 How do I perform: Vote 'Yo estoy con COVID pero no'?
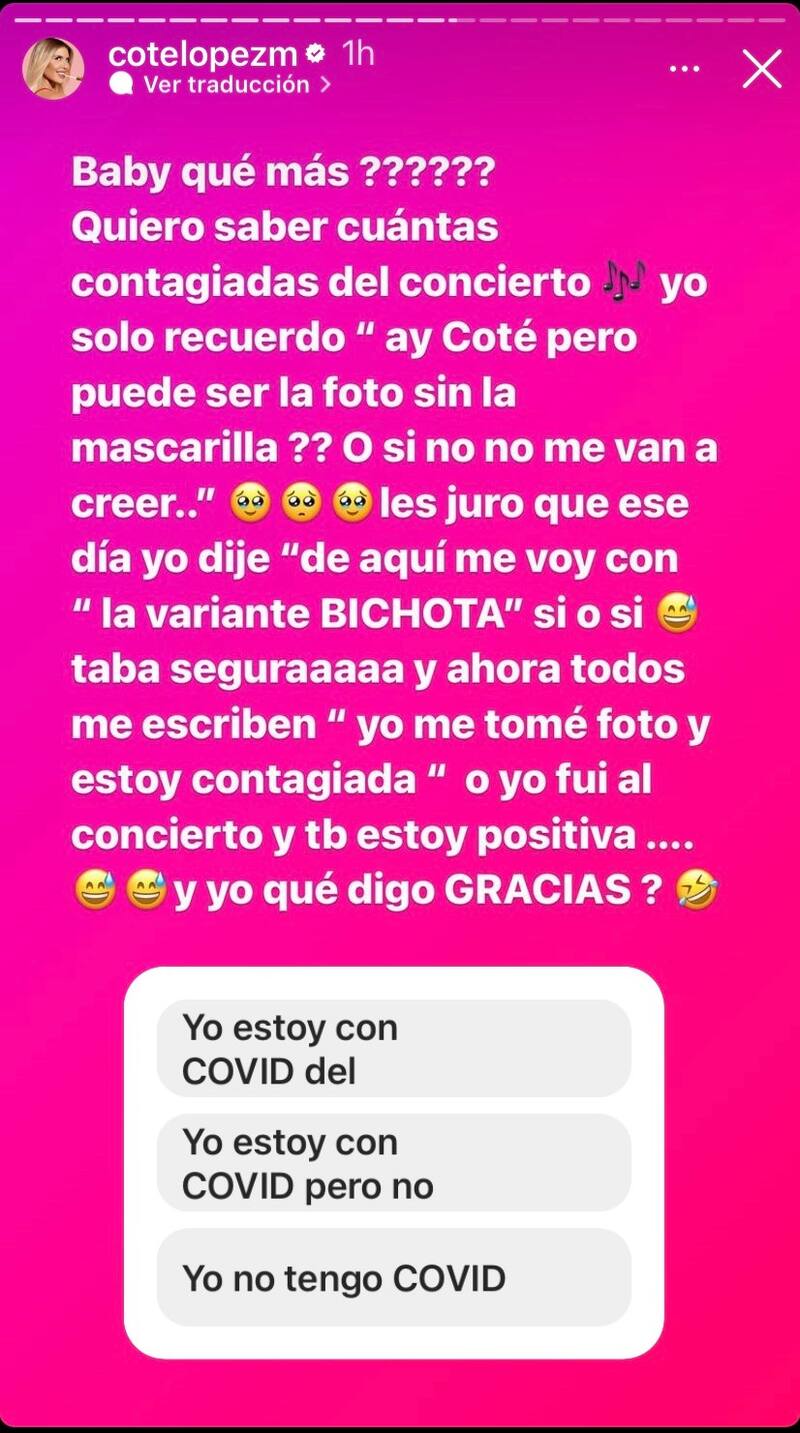click(393, 1163)
